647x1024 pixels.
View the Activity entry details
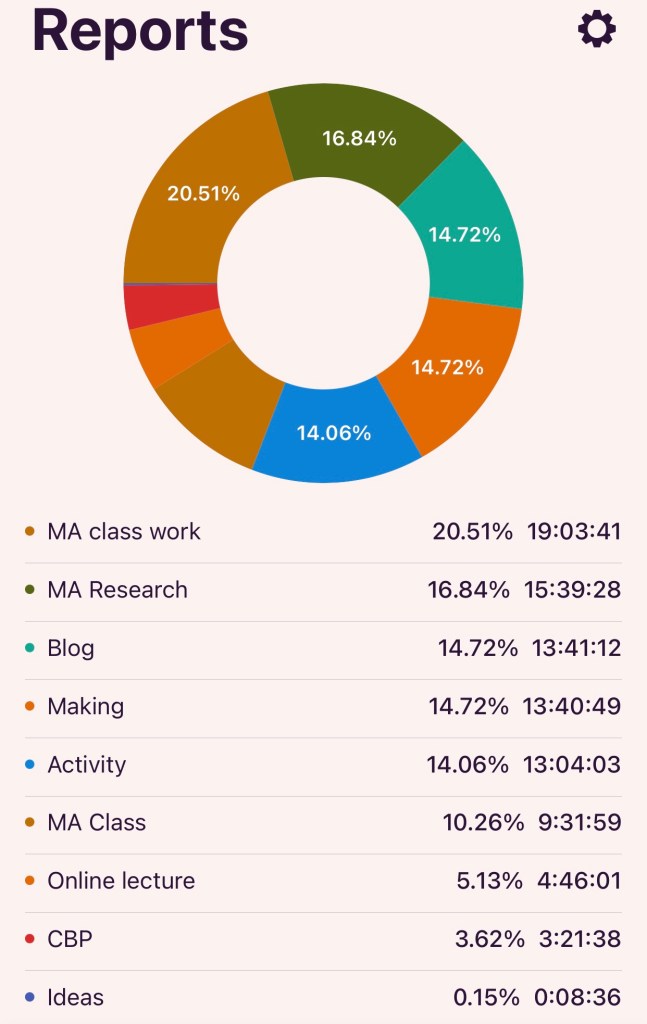(323, 765)
